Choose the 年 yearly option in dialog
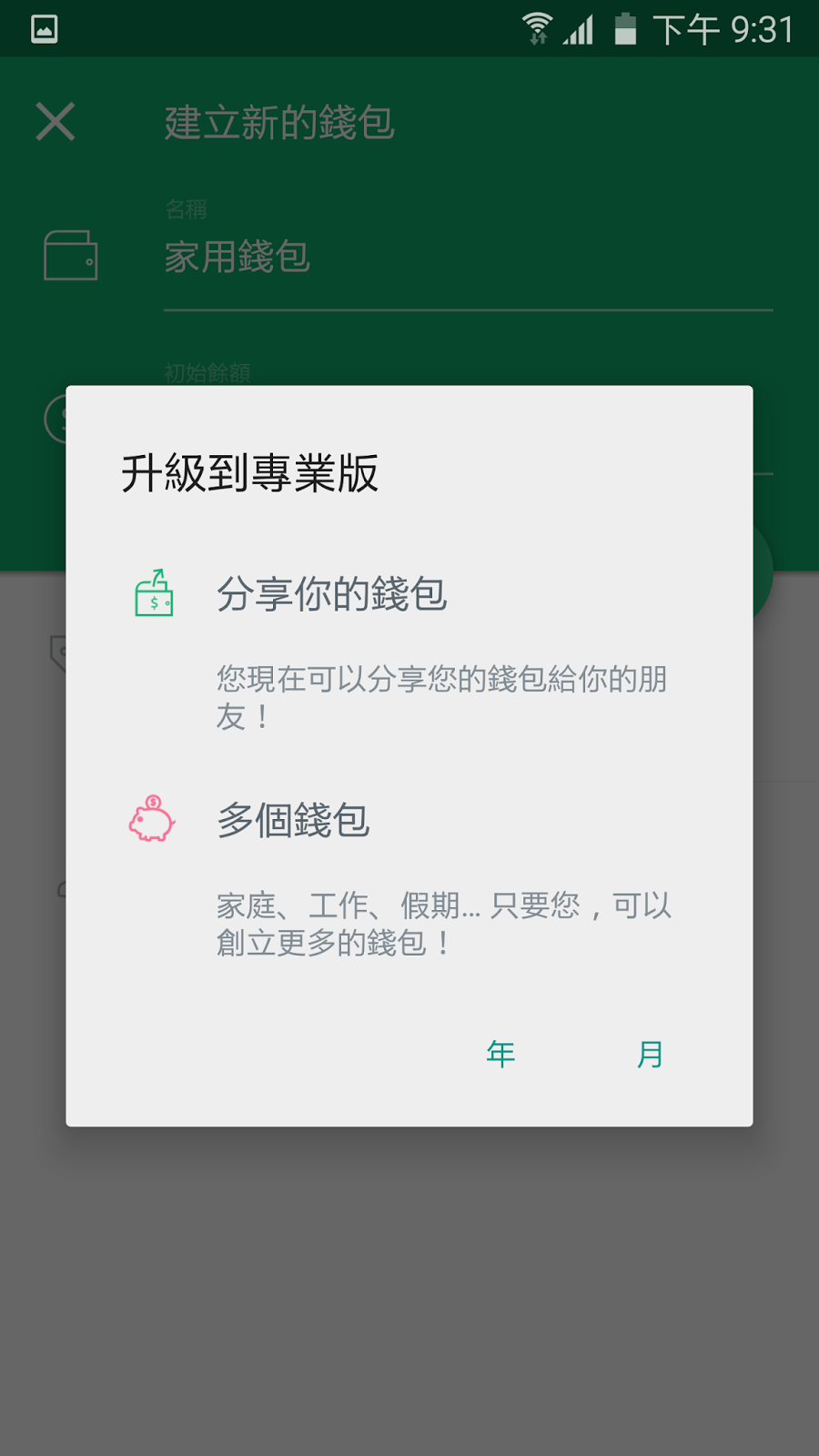 coord(500,1054)
